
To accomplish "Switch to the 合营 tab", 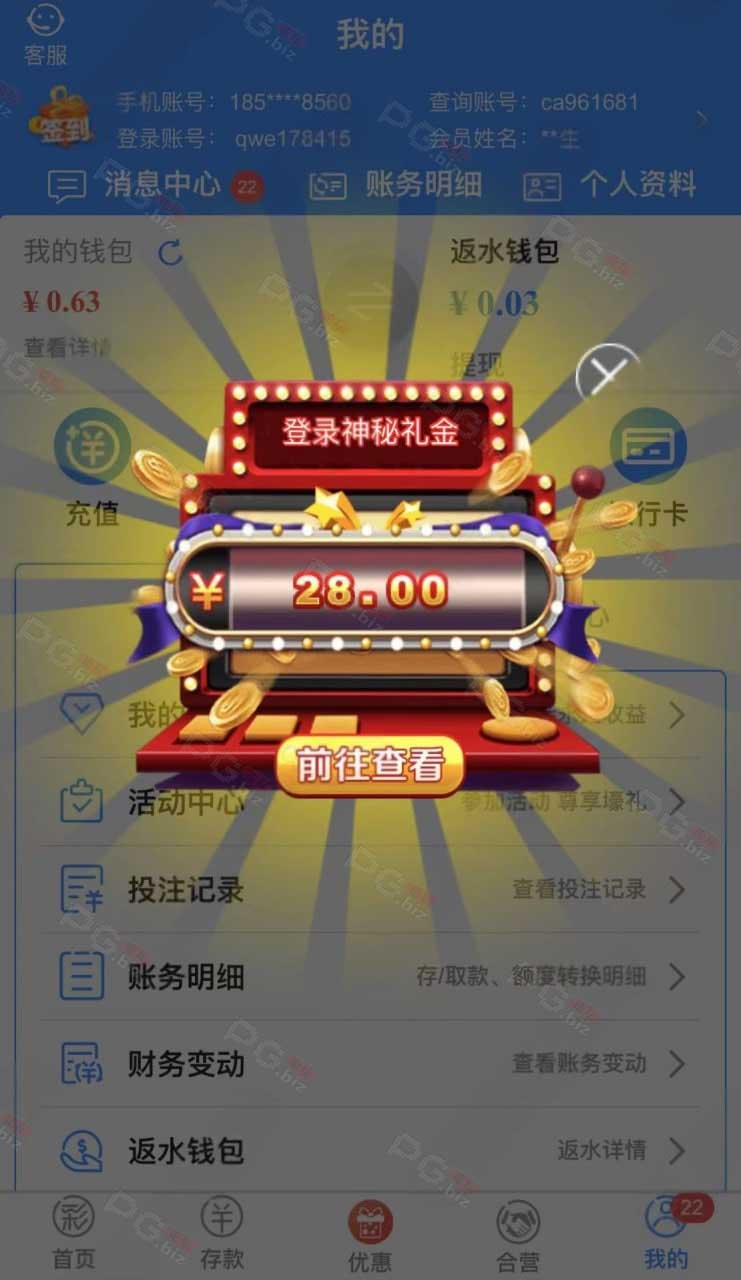I will click(518, 1238).
